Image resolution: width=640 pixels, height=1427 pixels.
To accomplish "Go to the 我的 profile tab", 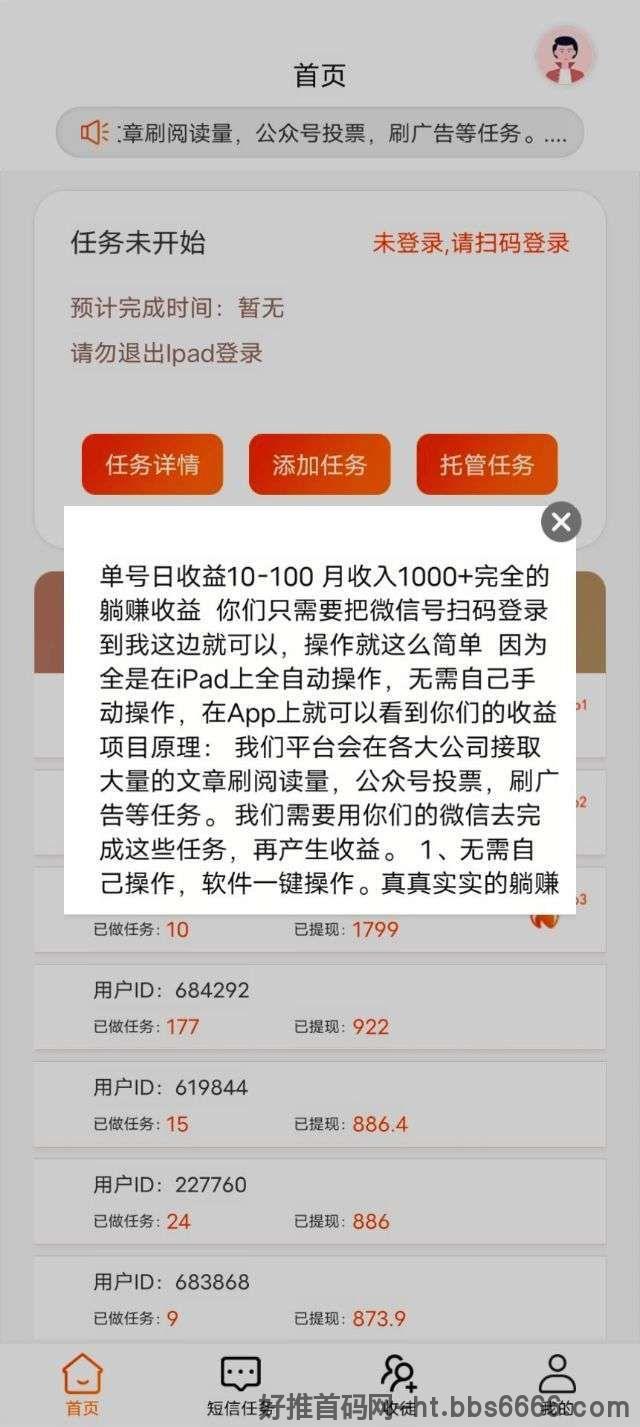I will pos(557,1386).
